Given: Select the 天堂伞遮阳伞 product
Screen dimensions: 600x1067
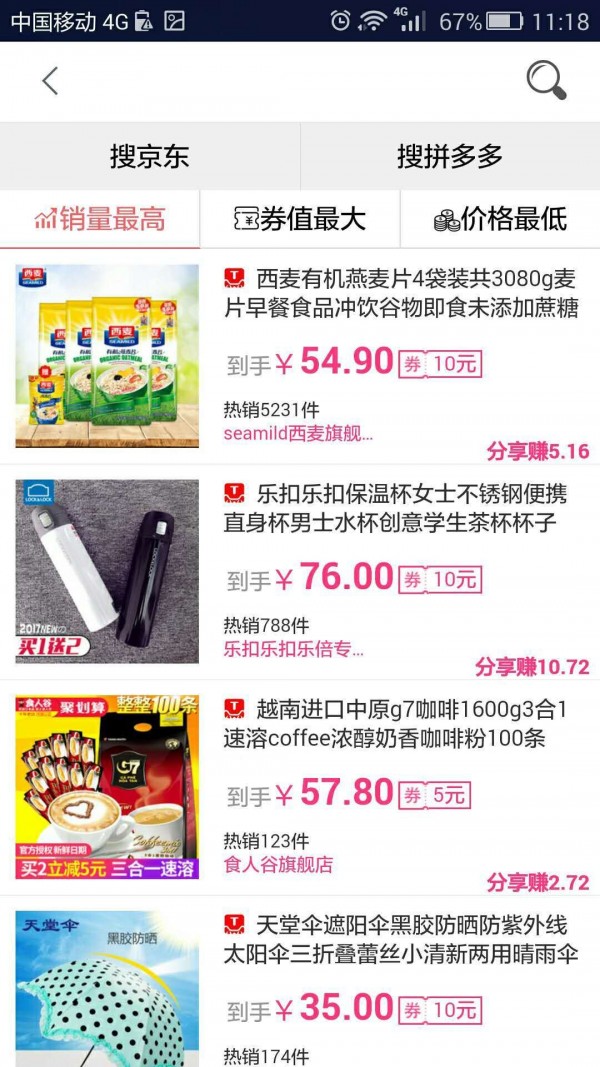Looking at the screenshot, I should point(400,940).
